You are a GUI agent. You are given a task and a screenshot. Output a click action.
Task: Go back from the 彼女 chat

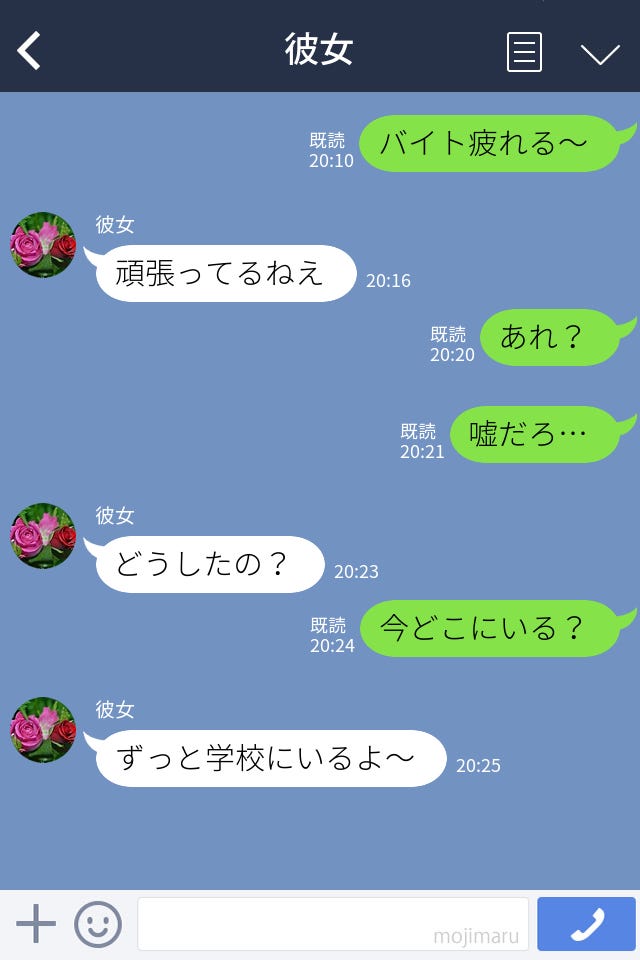click(29, 50)
